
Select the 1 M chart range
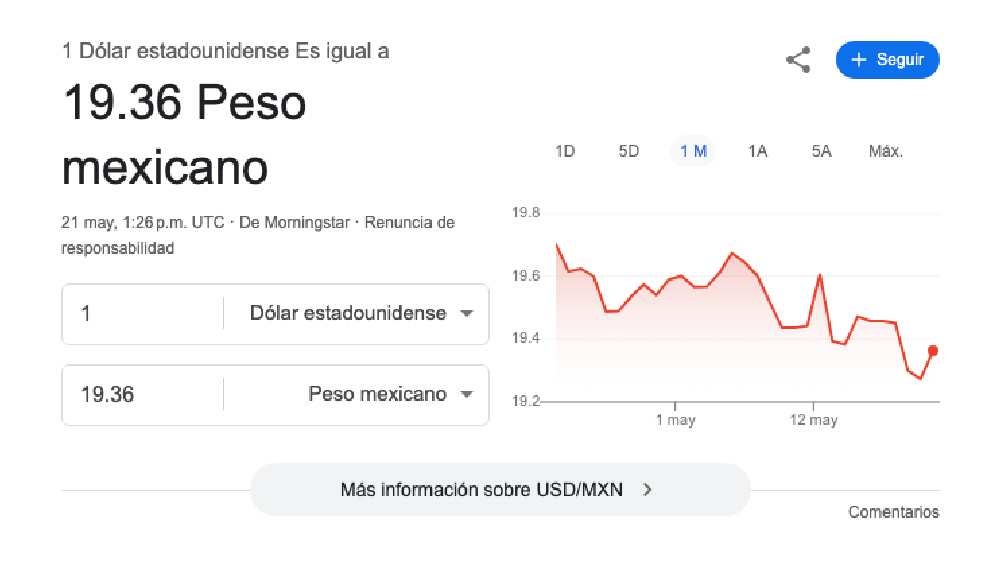[693, 151]
